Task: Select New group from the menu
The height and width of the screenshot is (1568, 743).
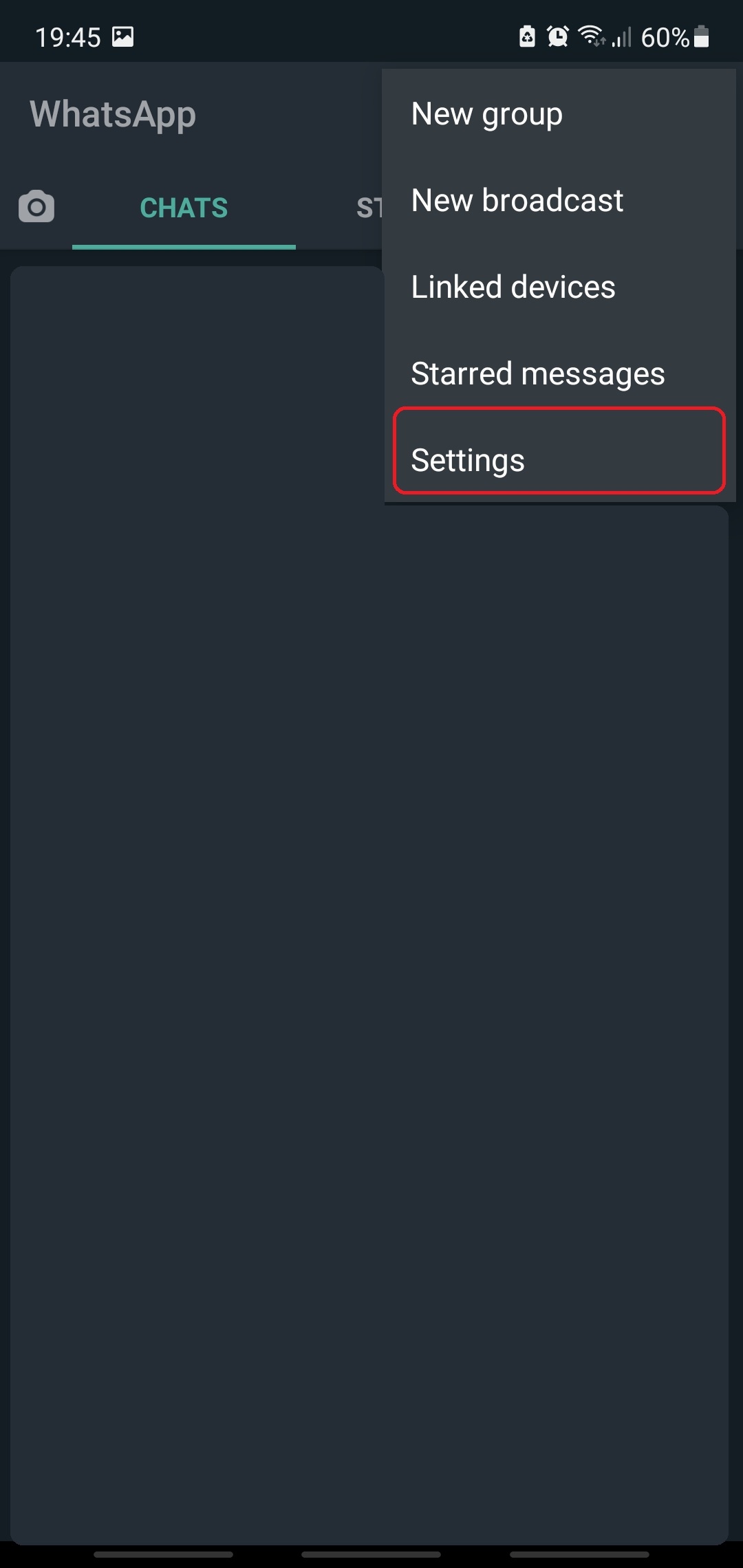Action: click(x=487, y=114)
